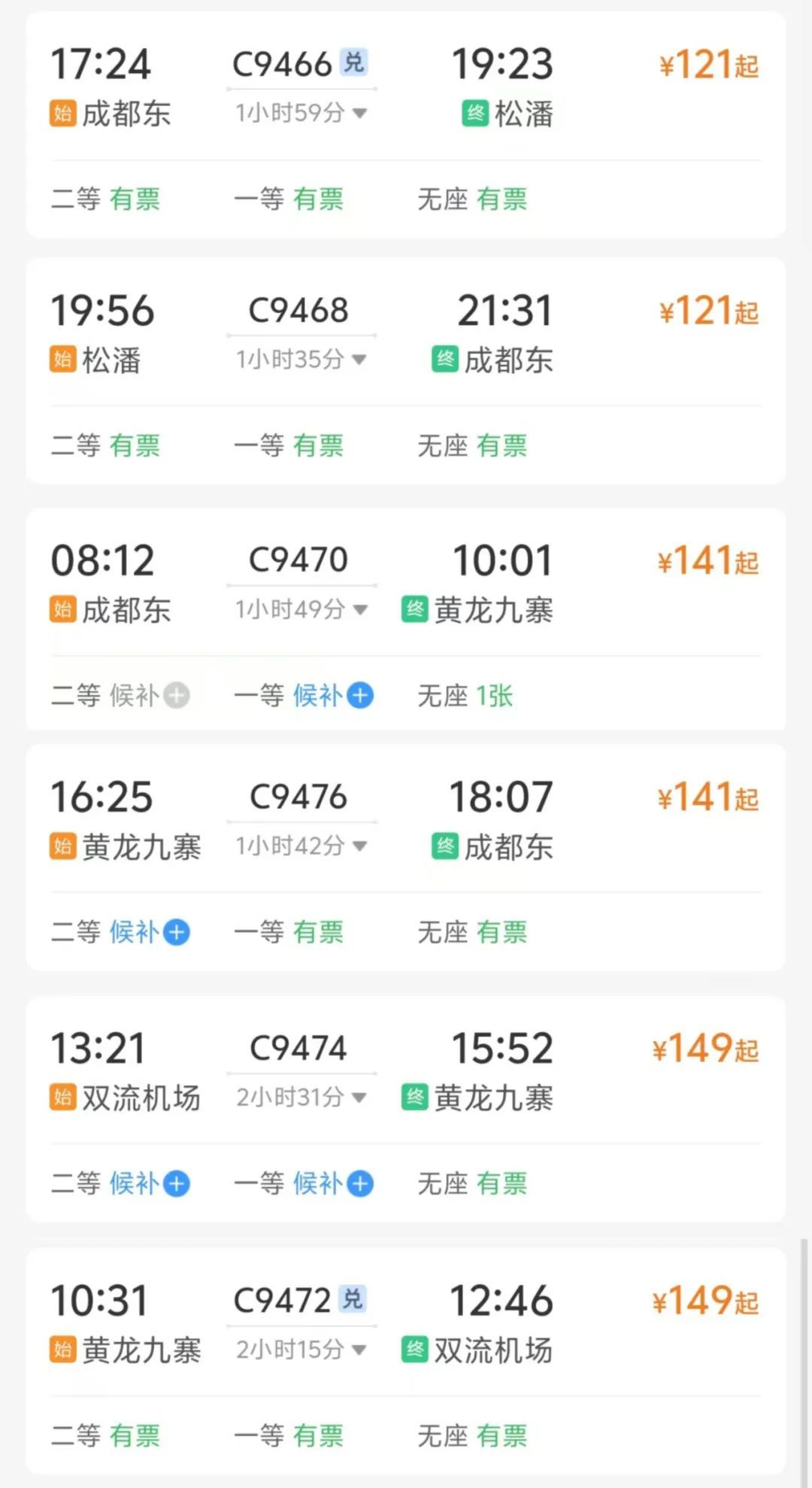Click the plus icon on C9470 second-class waitlist
The height and width of the screenshot is (1488, 812).
click(176, 696)
